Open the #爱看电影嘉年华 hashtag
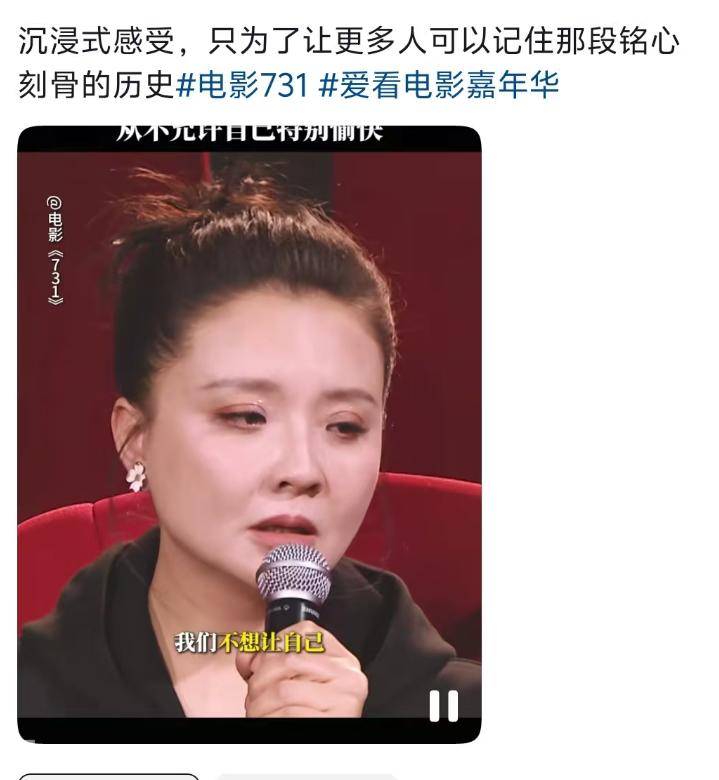The height and width of the screenshot is (780, 719). [x=437, y=85]
